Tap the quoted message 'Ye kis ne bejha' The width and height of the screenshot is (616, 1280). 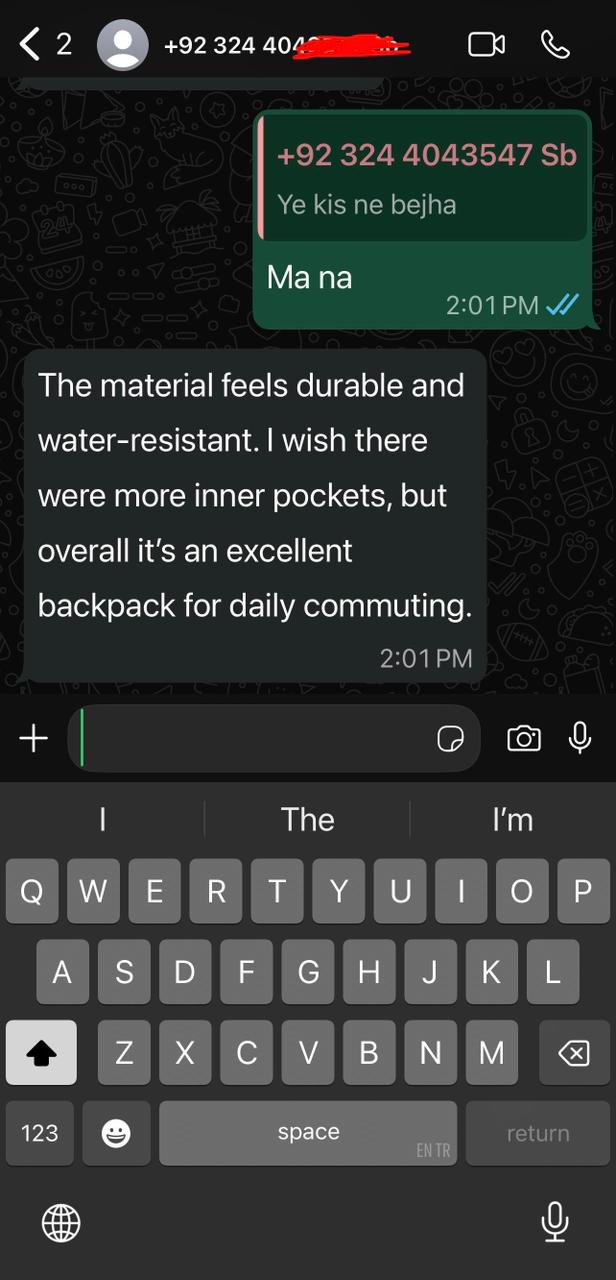tap(422, 177)
